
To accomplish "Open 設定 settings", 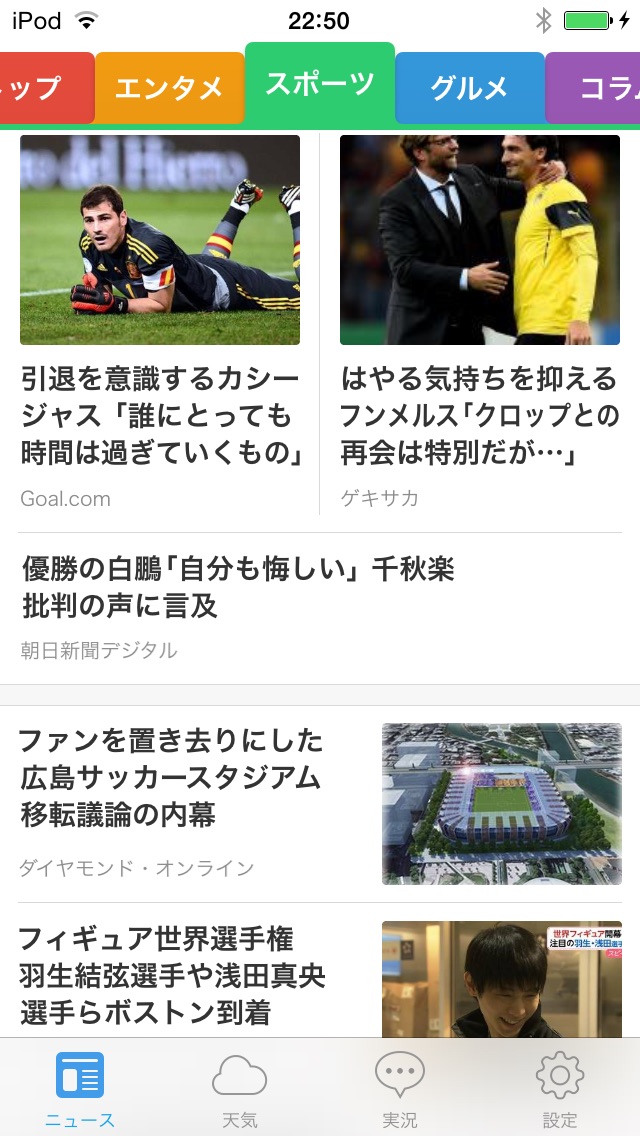I will [560, 1089].
